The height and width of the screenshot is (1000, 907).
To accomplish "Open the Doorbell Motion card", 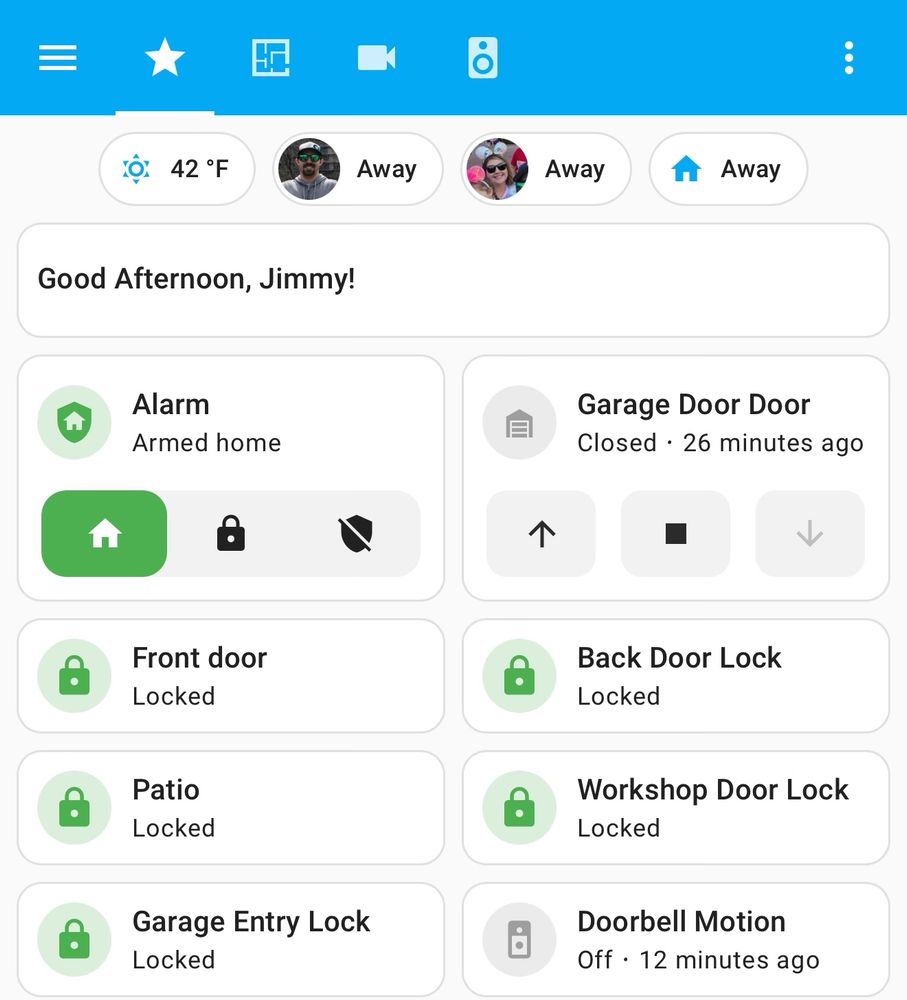I will coord(676,940).
